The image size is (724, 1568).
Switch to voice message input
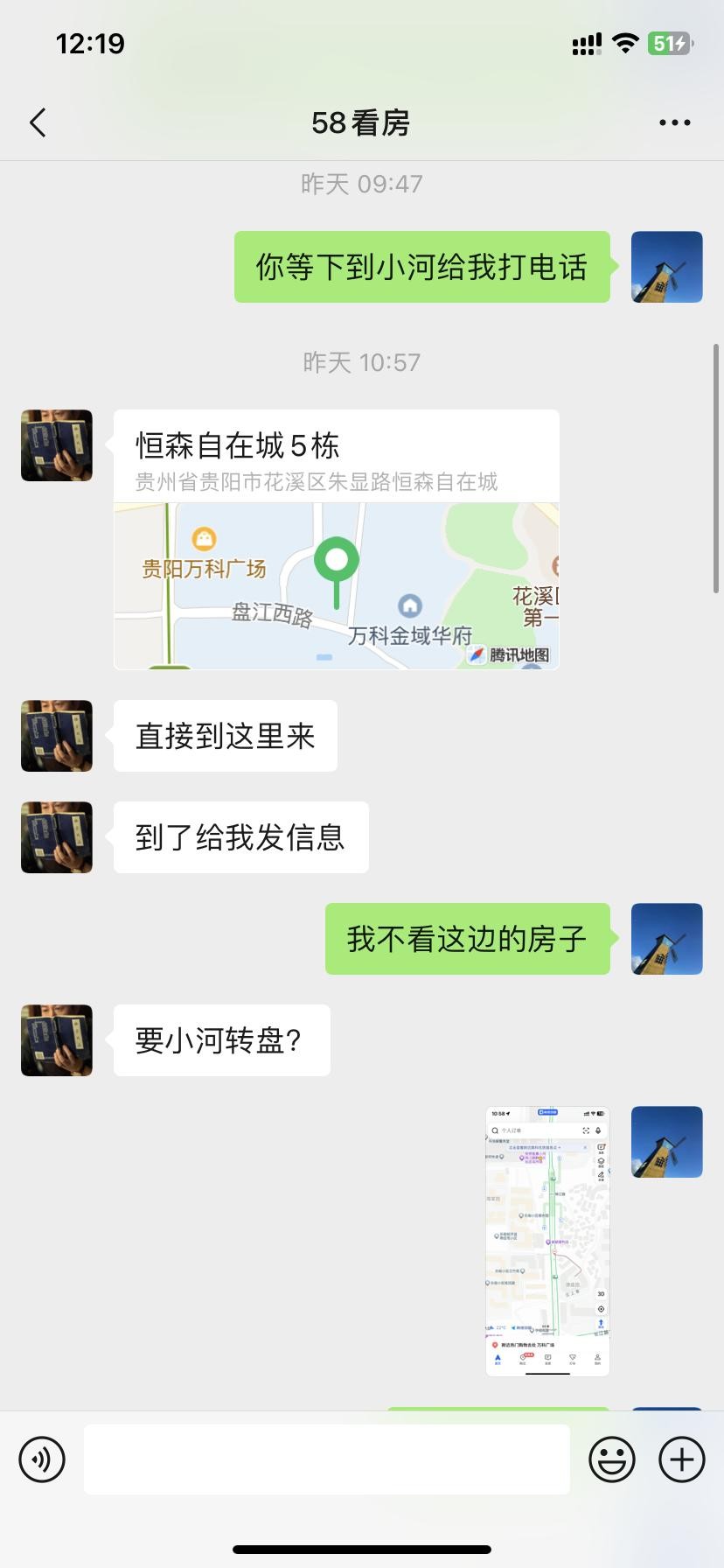(x=42, y=1459)
